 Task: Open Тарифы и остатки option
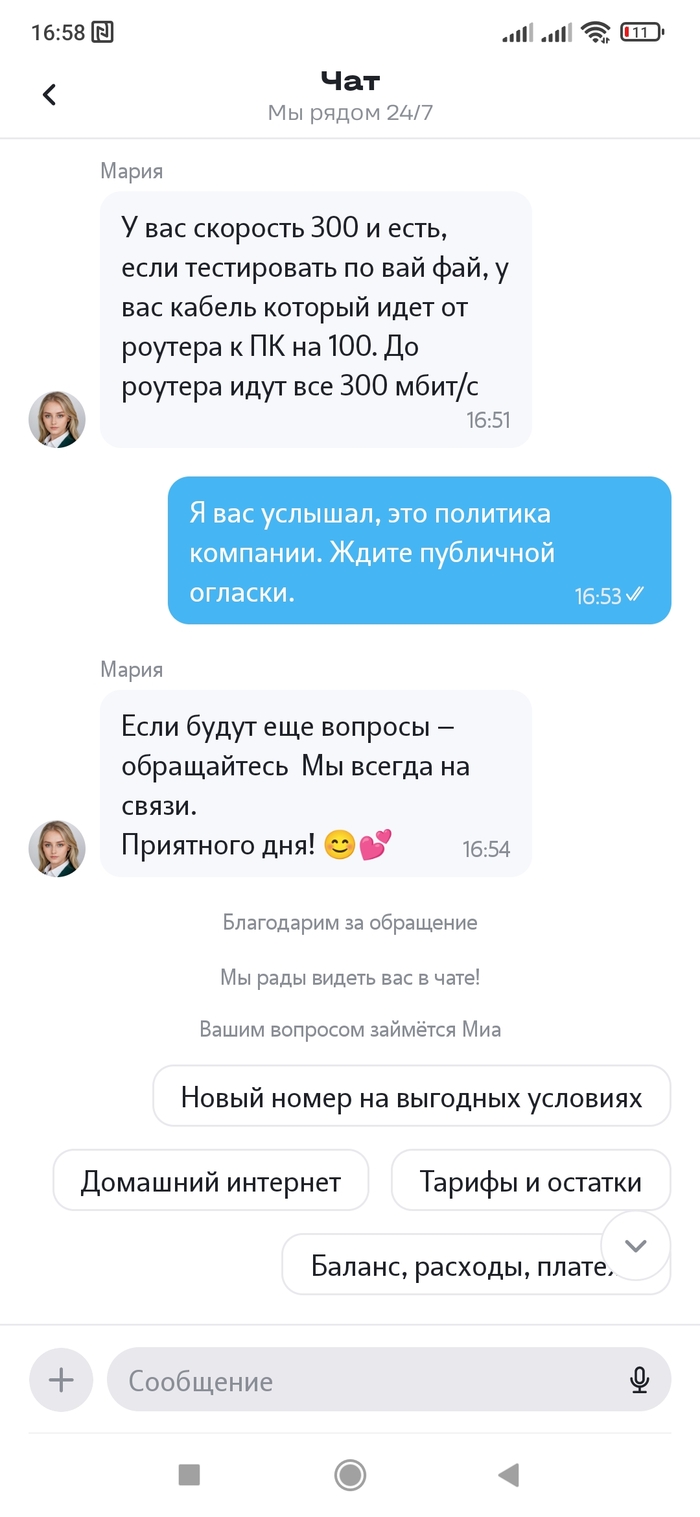[x=530, y=1181]
